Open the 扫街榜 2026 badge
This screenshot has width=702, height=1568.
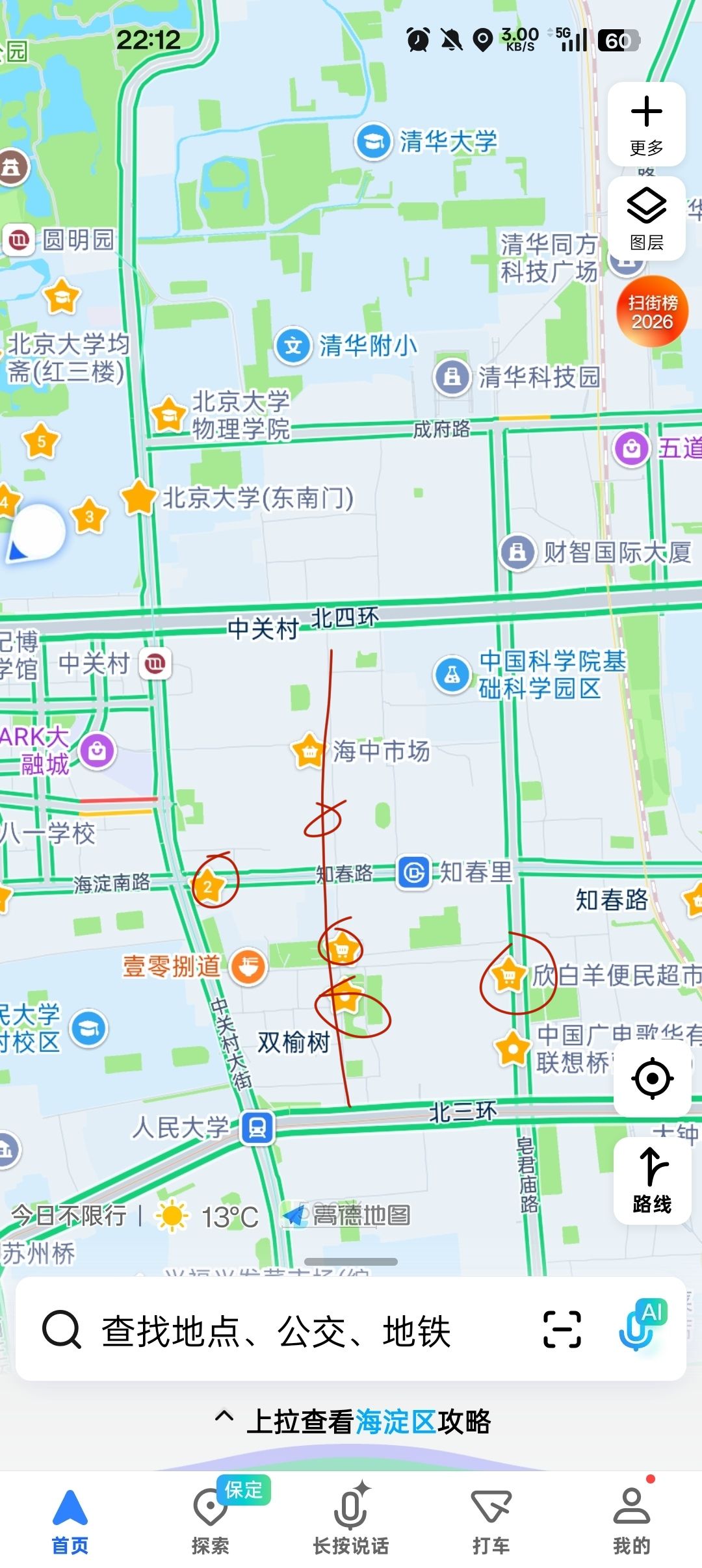pyautogui.click(x=652, y=311)
